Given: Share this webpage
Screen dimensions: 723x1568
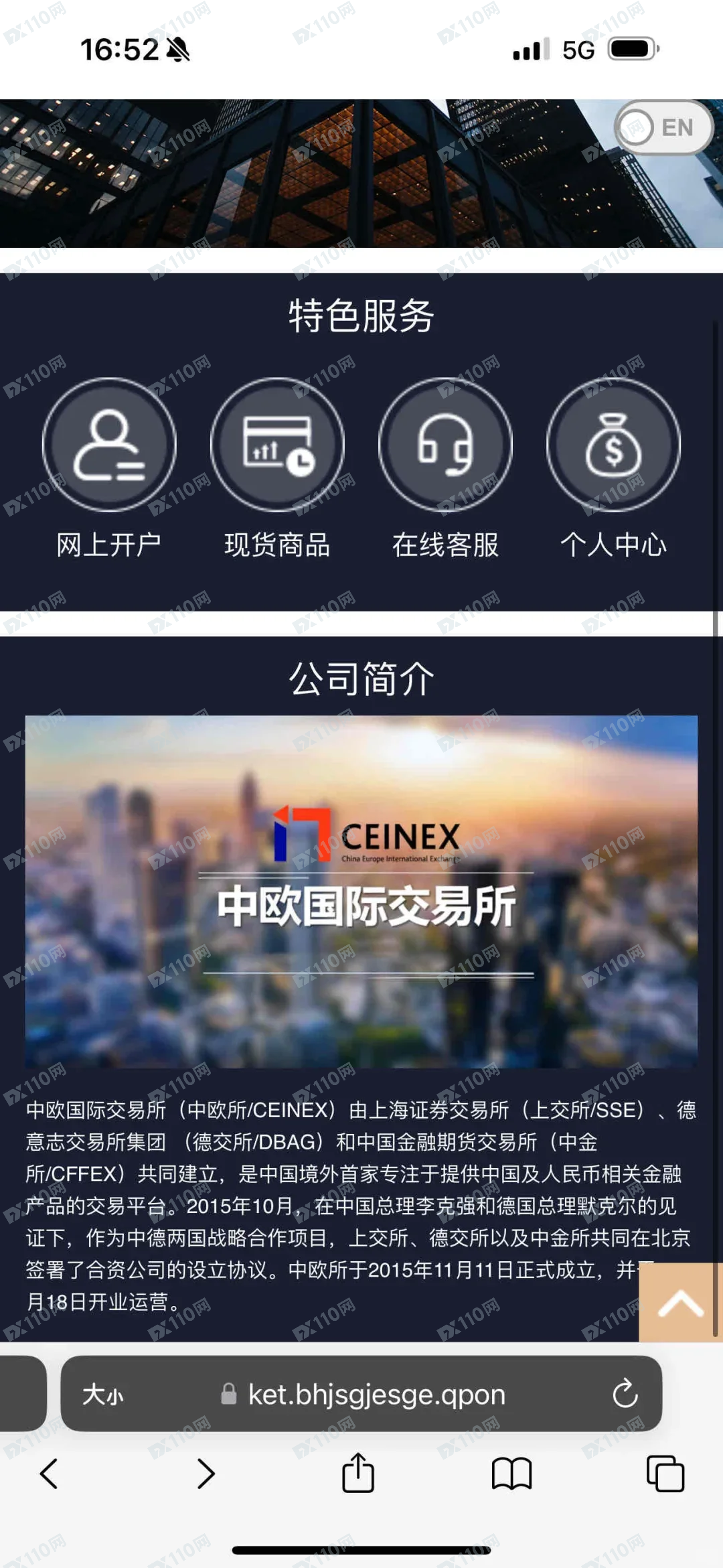Looking at the screenshot, I should click(358, 1472).
